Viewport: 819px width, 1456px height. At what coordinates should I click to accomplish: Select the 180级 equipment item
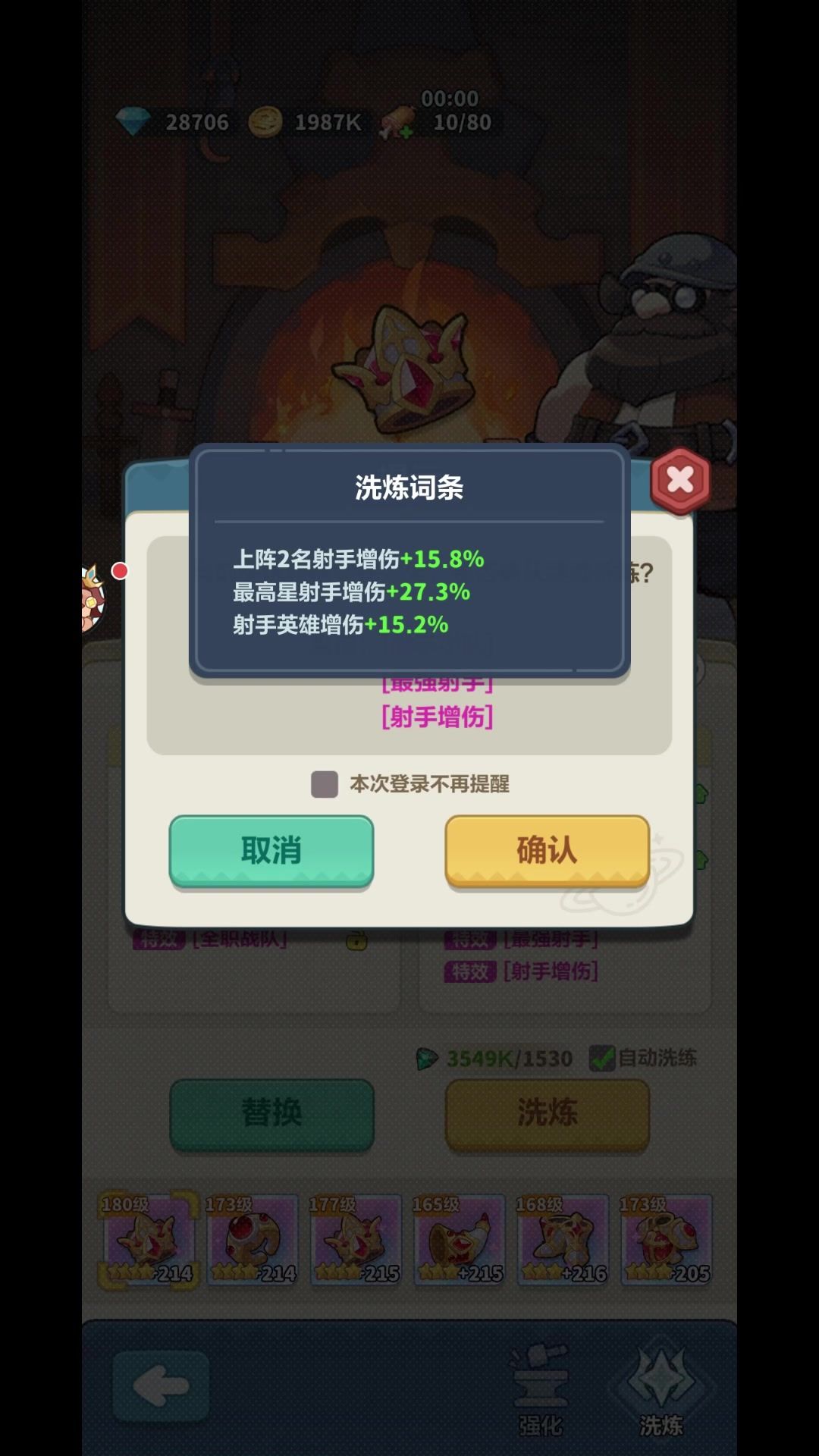tap(148, 1241)
